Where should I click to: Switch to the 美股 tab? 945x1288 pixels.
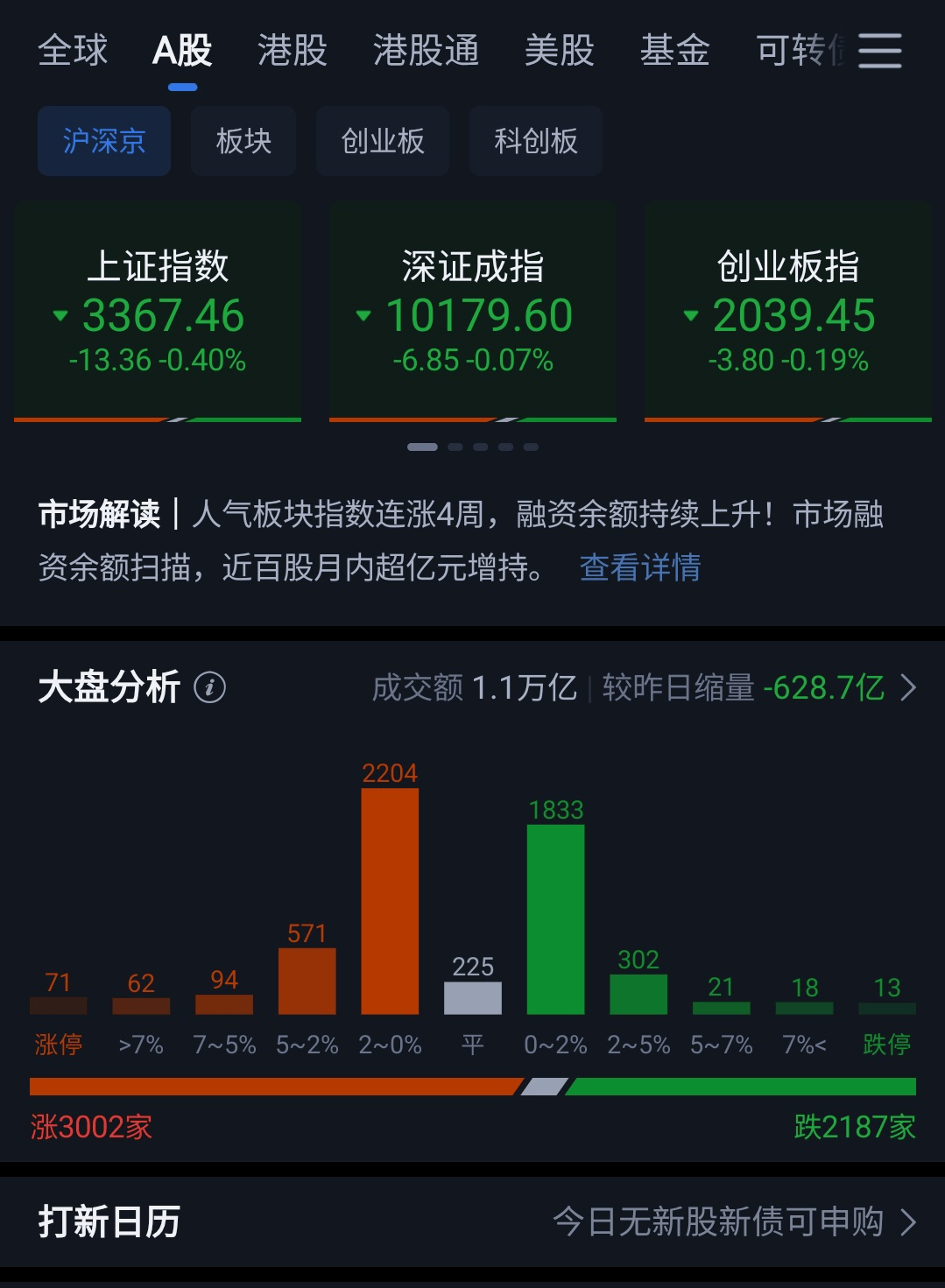(561, 52)
